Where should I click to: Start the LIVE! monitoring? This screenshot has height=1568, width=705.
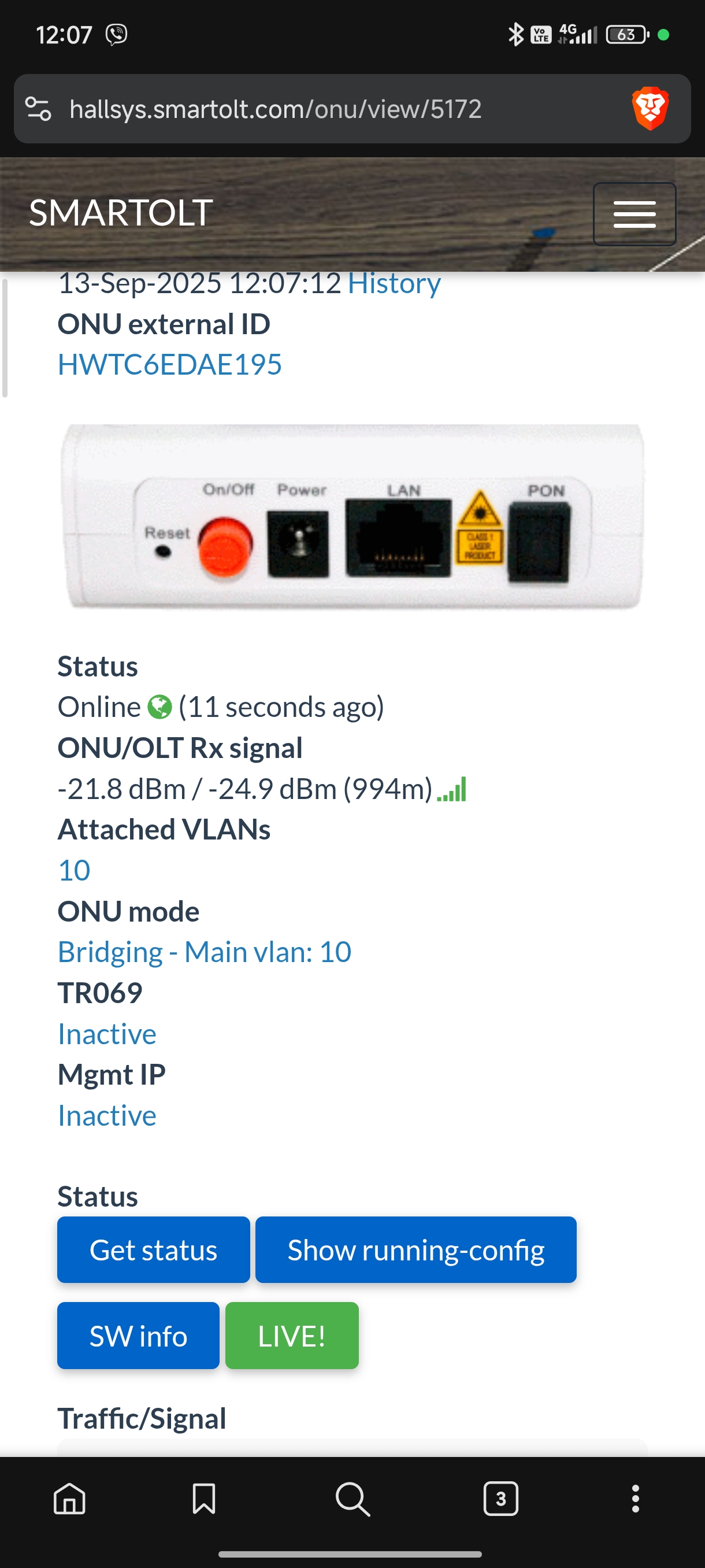click(x=291, y=1336)
